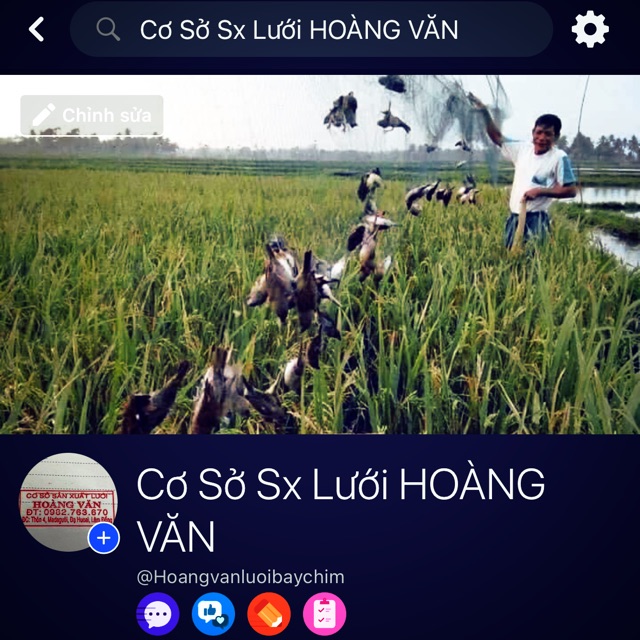
Task: Go back using the top-left arrow
Action: [37, 30]
